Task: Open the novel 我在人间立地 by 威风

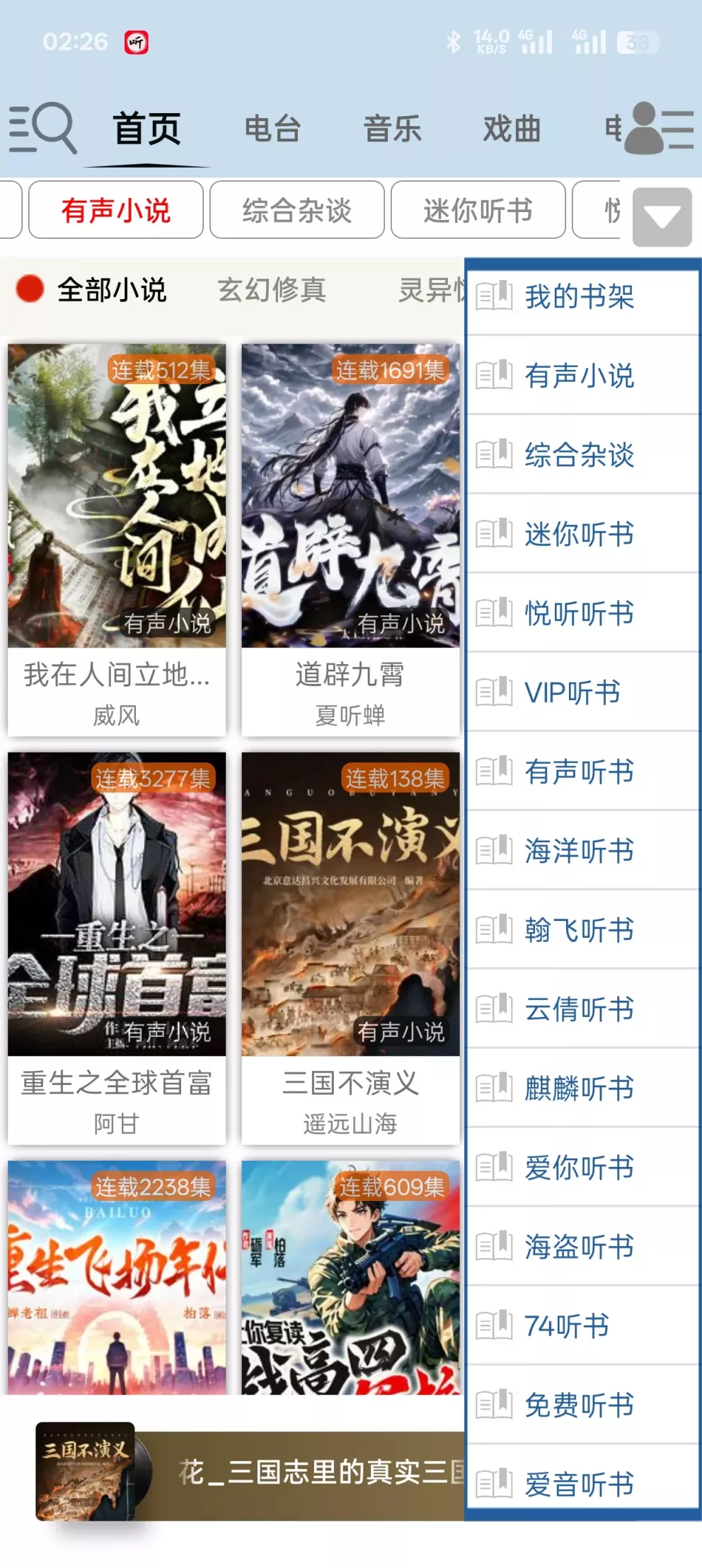Action: [x=117, y=539]
